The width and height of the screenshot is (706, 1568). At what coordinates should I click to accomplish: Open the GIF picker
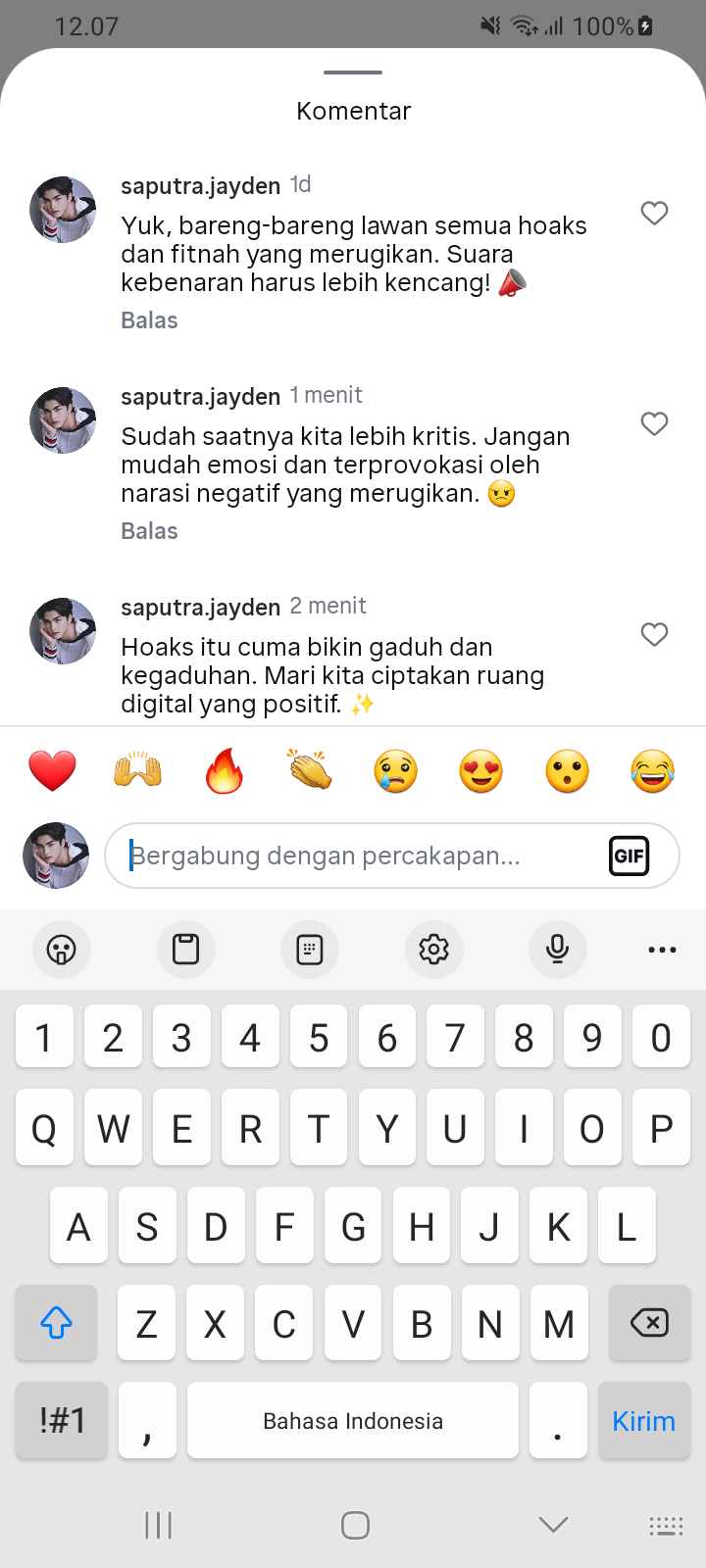click(x=629, y=856)
